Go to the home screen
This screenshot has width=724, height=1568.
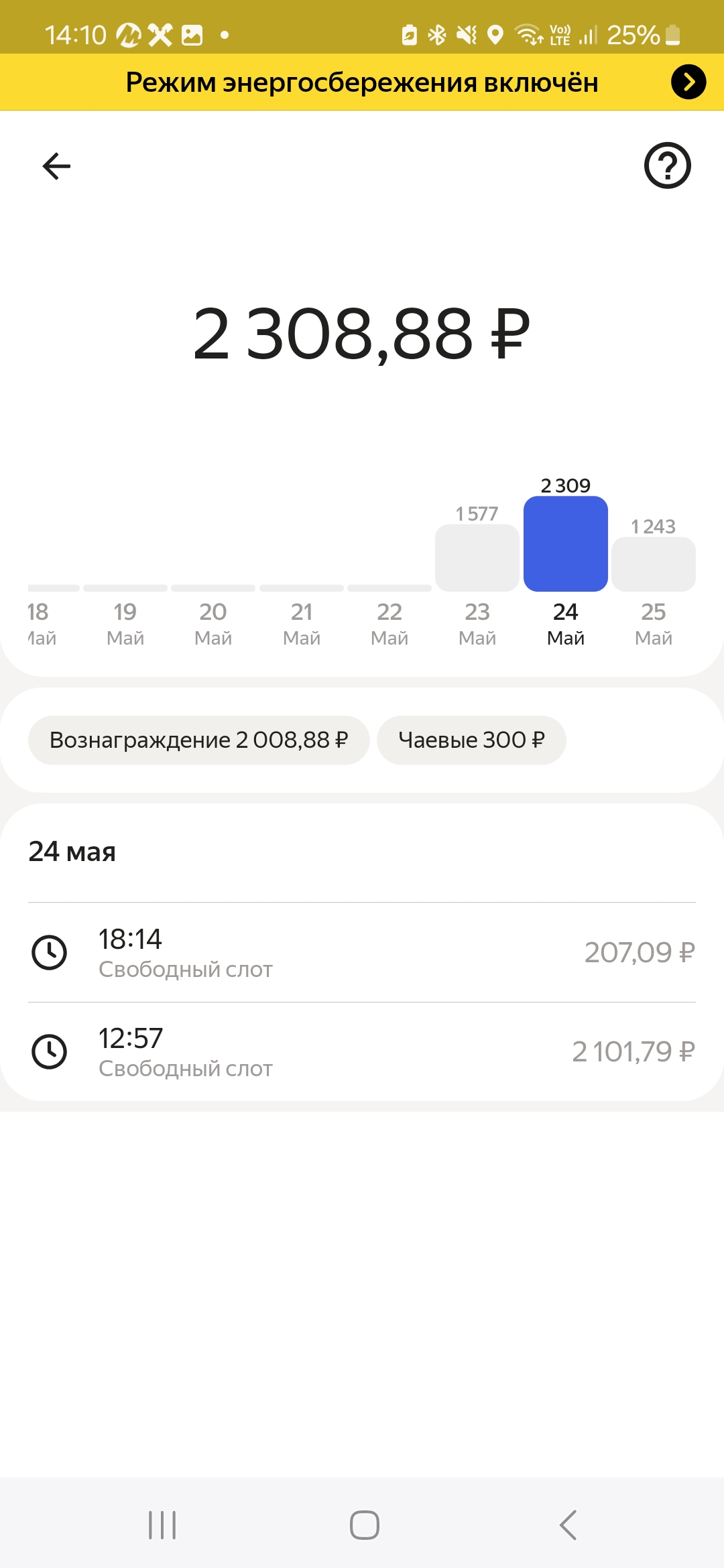[364, 1525]
